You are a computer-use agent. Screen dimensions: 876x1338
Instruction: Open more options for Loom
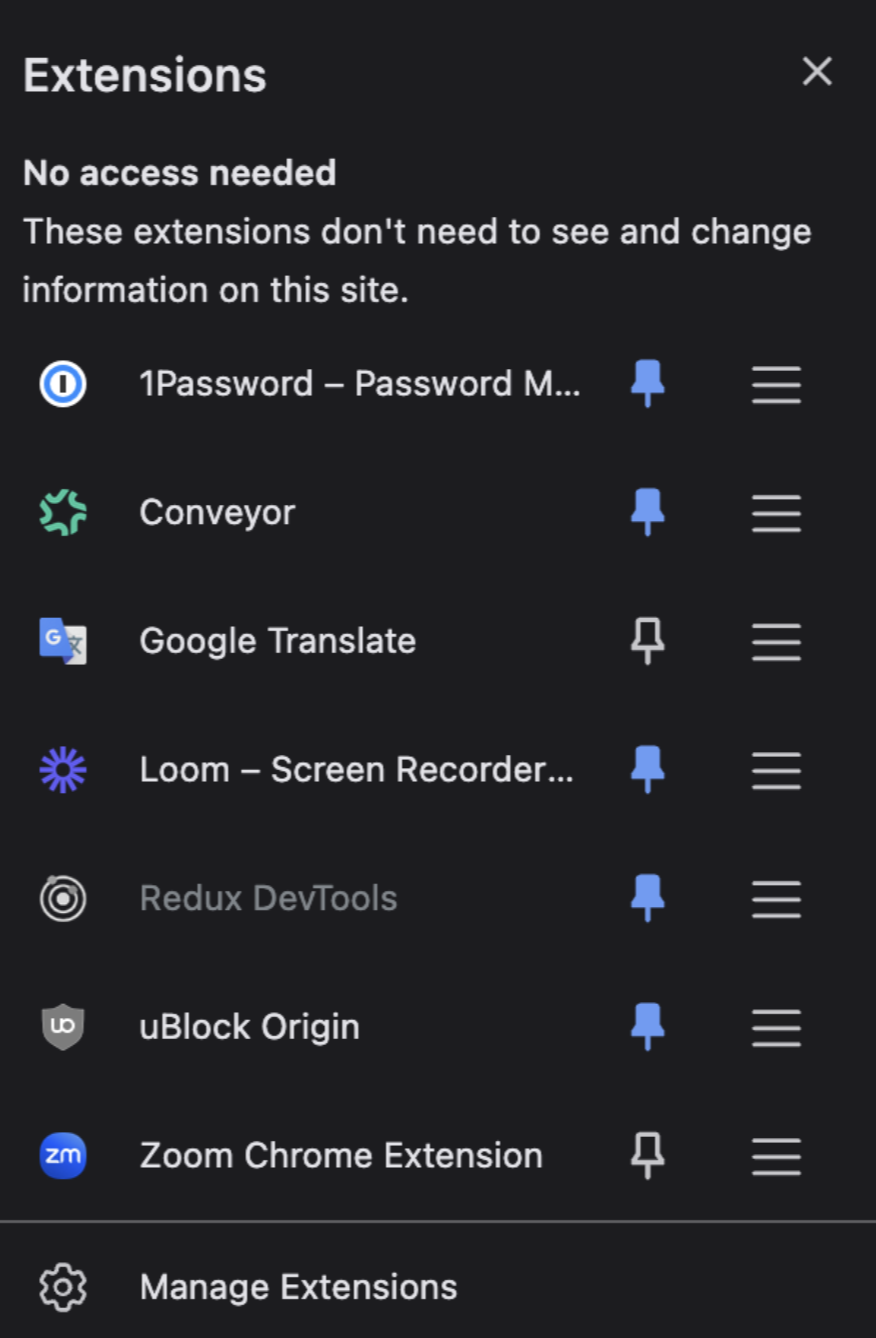coord(776,770)
